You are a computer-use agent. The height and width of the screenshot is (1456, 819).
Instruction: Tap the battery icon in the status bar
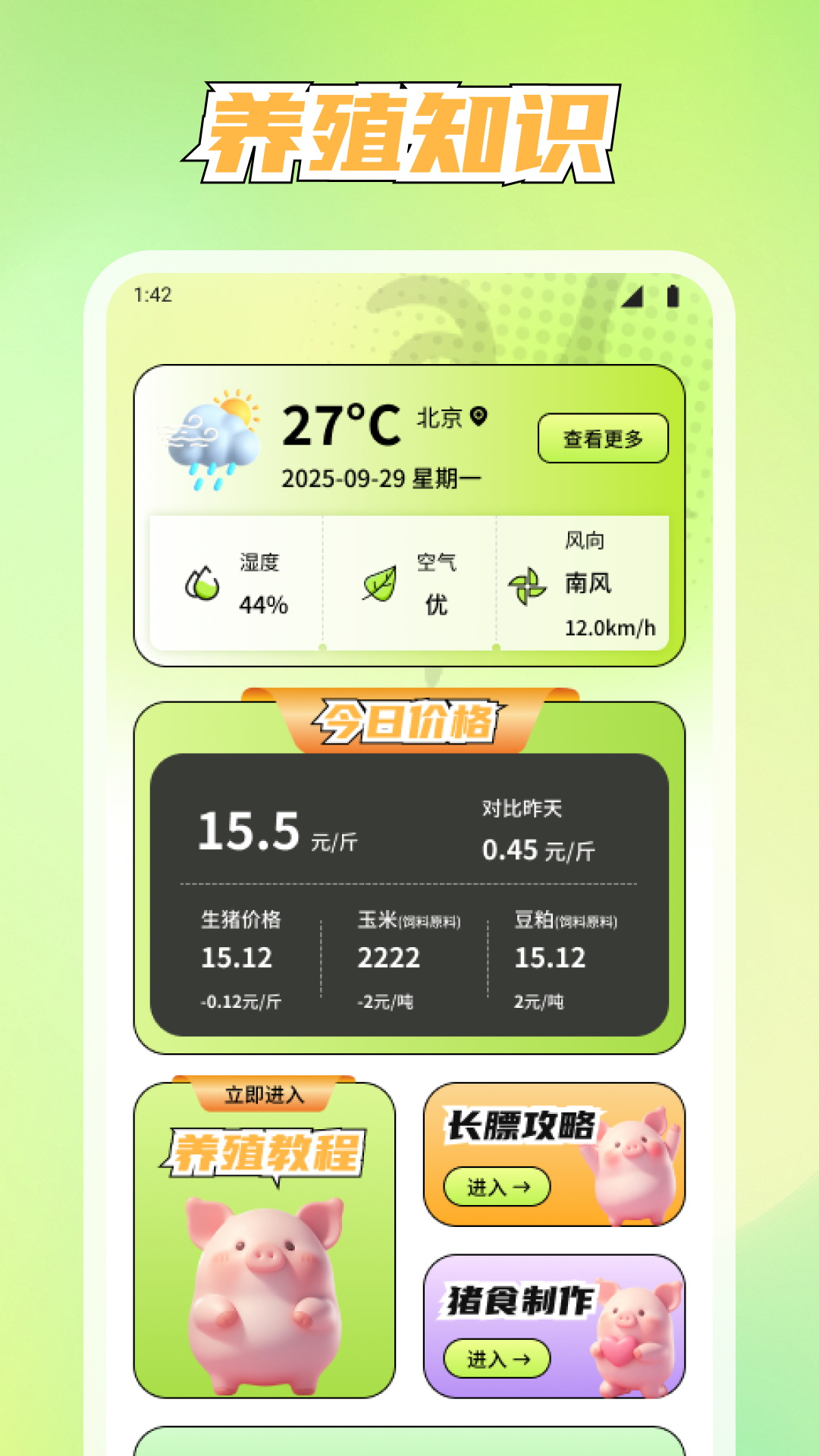(673, 297)
